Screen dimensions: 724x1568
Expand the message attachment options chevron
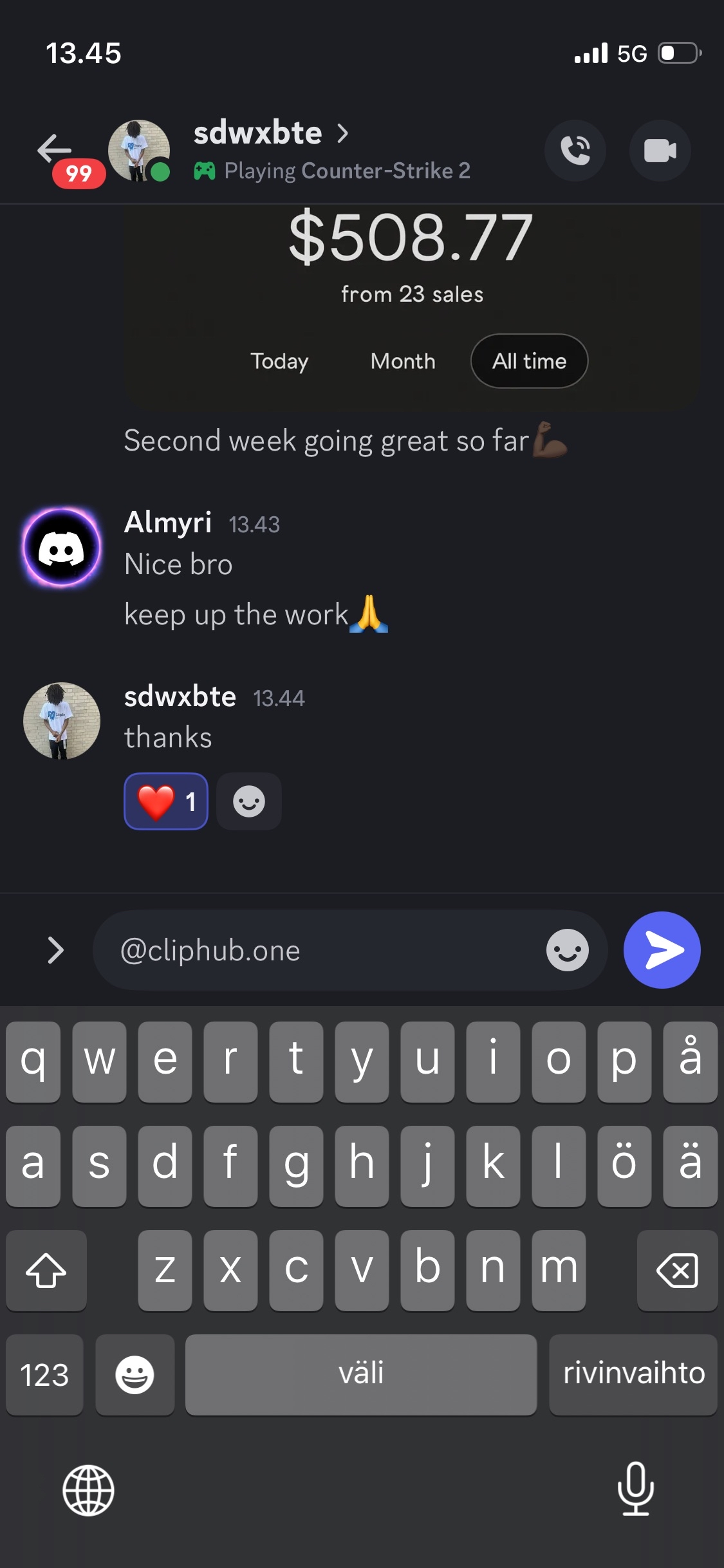click(56, 950)
